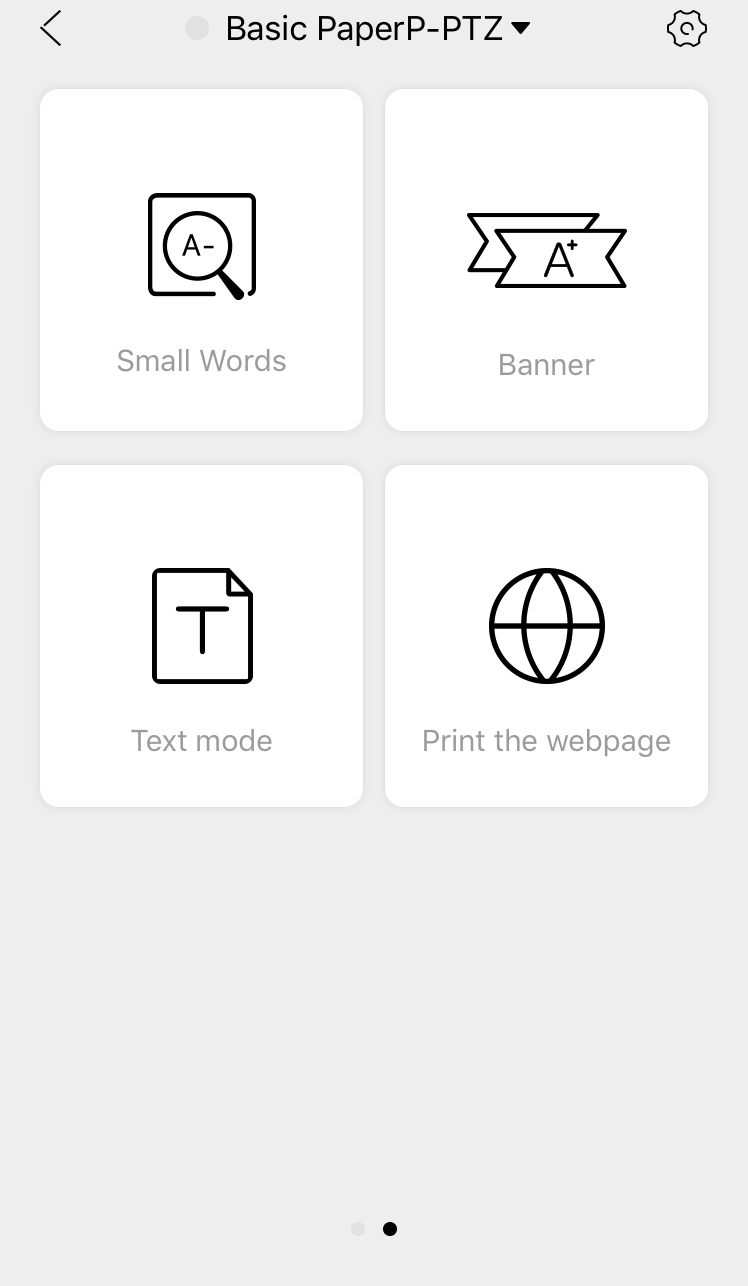Screen dimensions: 748x1286
Task: Select the Banner printing card
Action: 546,260
